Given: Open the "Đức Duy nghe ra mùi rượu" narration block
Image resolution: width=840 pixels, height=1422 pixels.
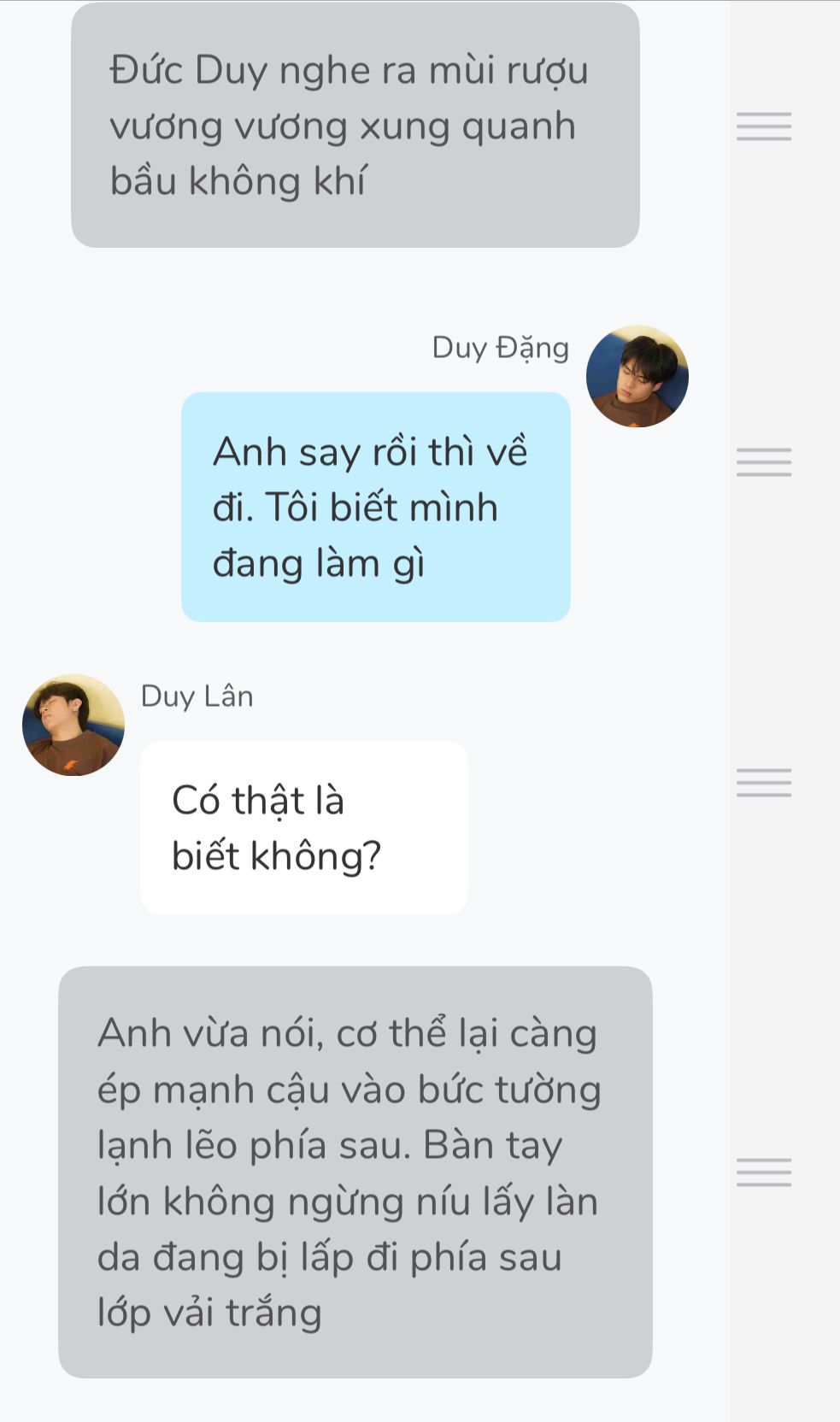Looking at the screenshot, I should (x=355, y=126).
